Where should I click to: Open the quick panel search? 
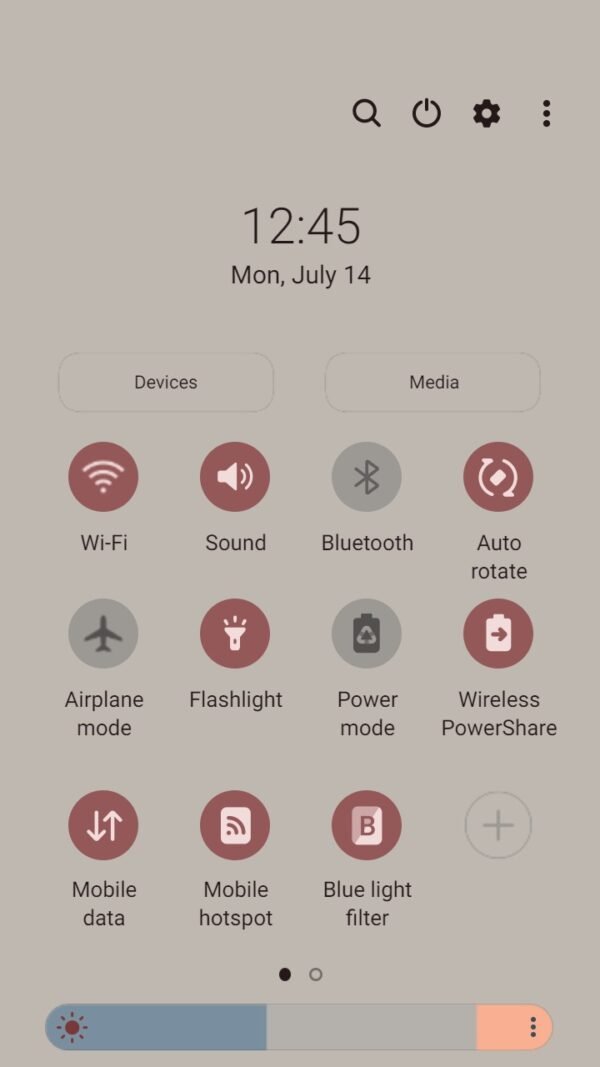pos(366,113)
